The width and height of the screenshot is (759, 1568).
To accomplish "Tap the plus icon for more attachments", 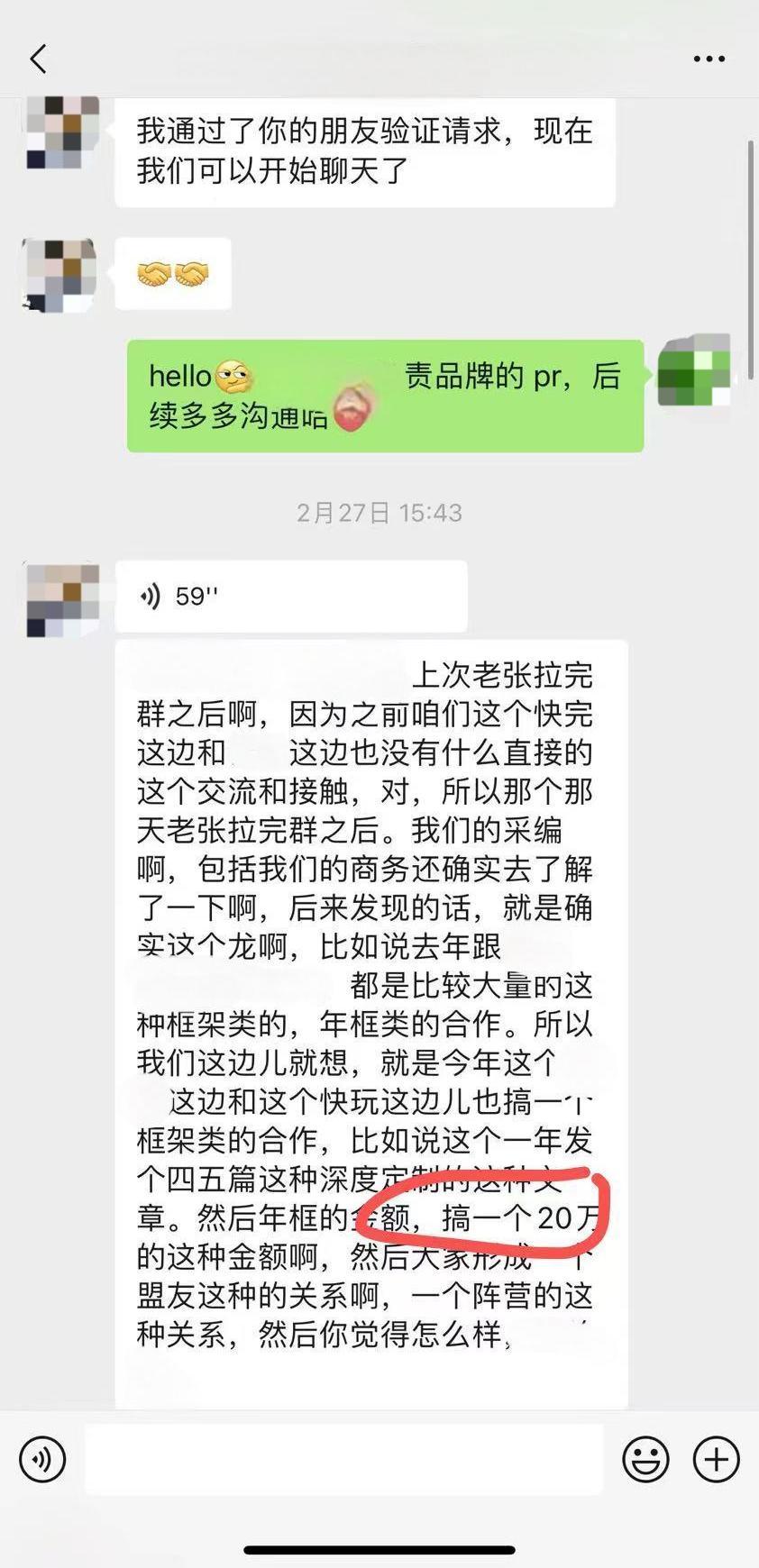I will pyautogui.click(x=715, y=1460).
